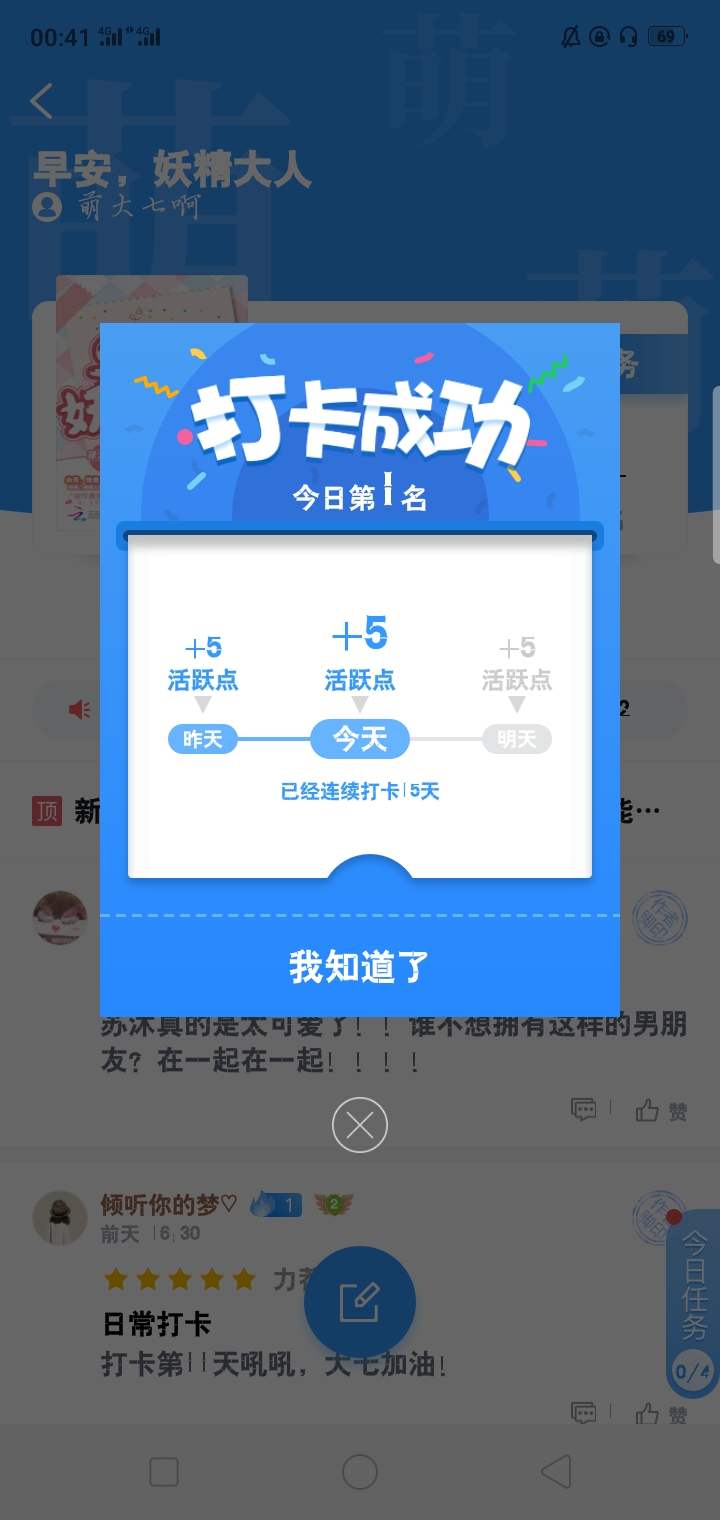Open comments on the 苏沐 review

(x=584, y=1109)
